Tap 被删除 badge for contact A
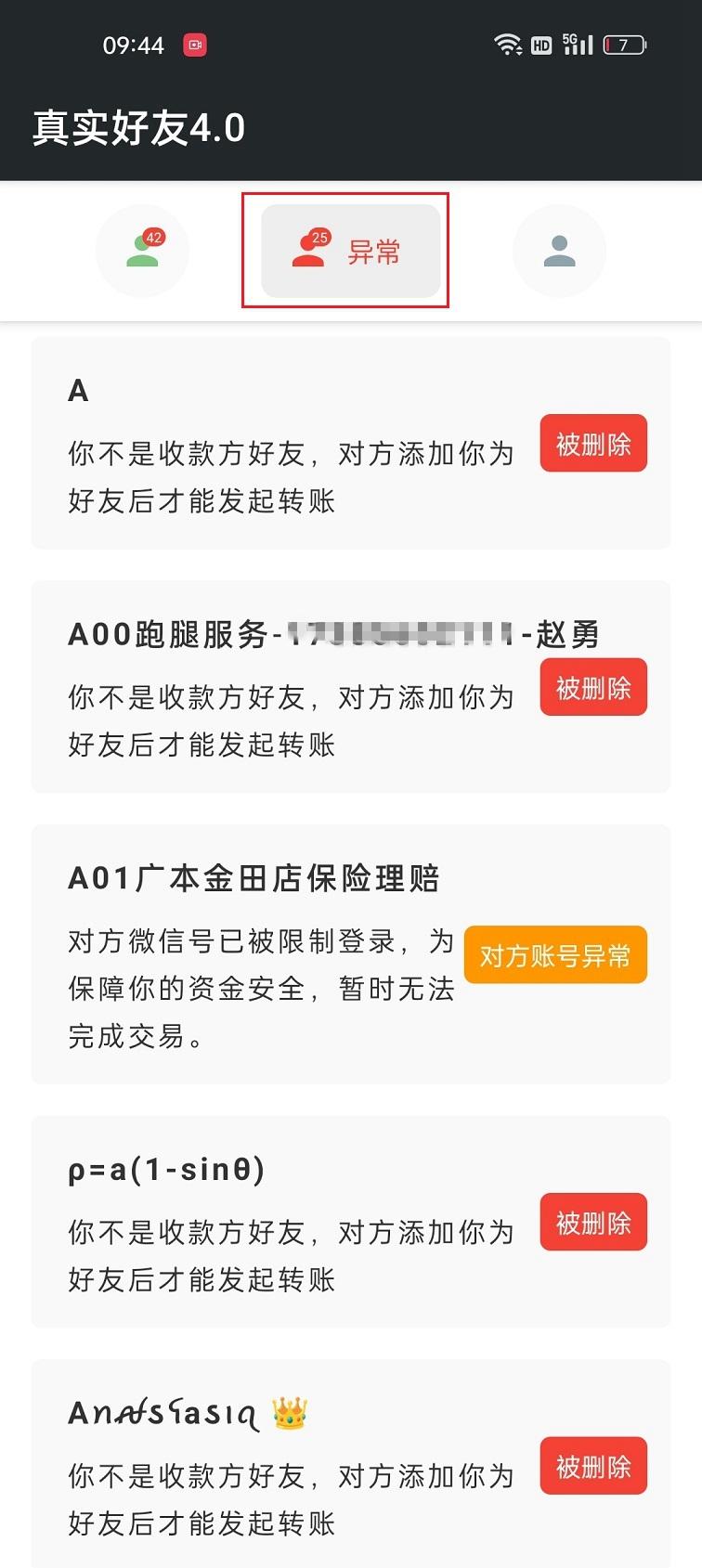 tap(593, 444)
